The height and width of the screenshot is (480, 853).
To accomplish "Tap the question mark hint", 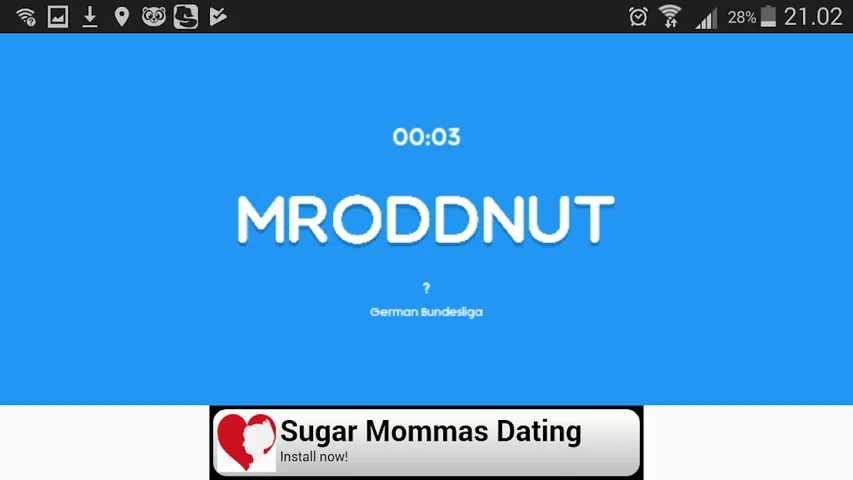I will 426,288.
